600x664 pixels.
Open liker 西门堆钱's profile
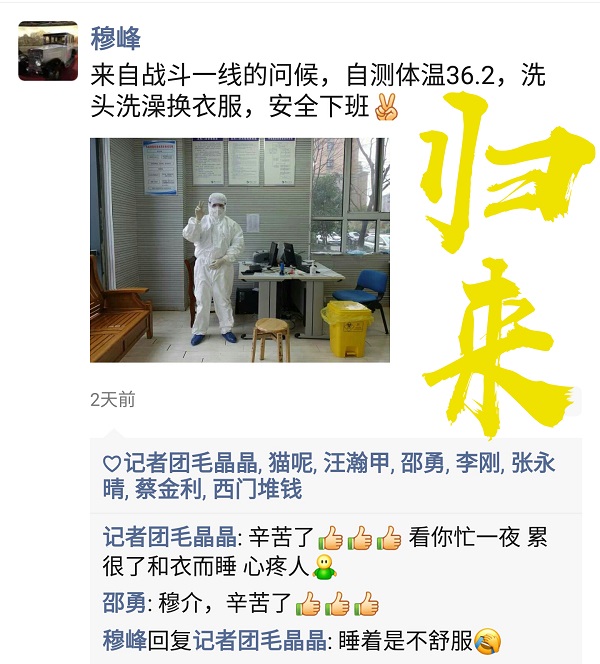256,490
